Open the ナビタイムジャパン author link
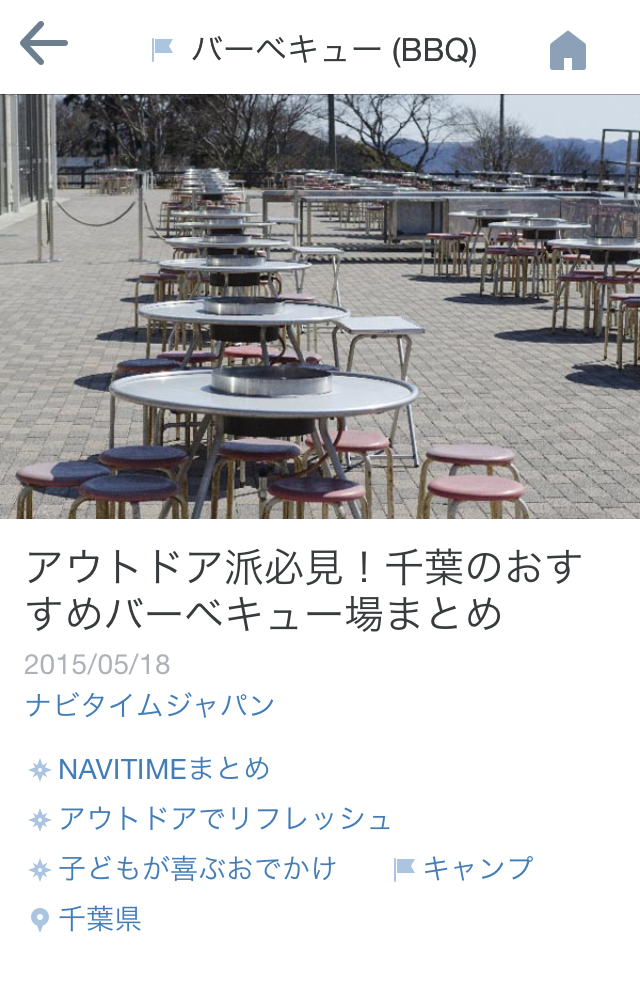Viewport: 640px width, 992px height. pos(150,704)
